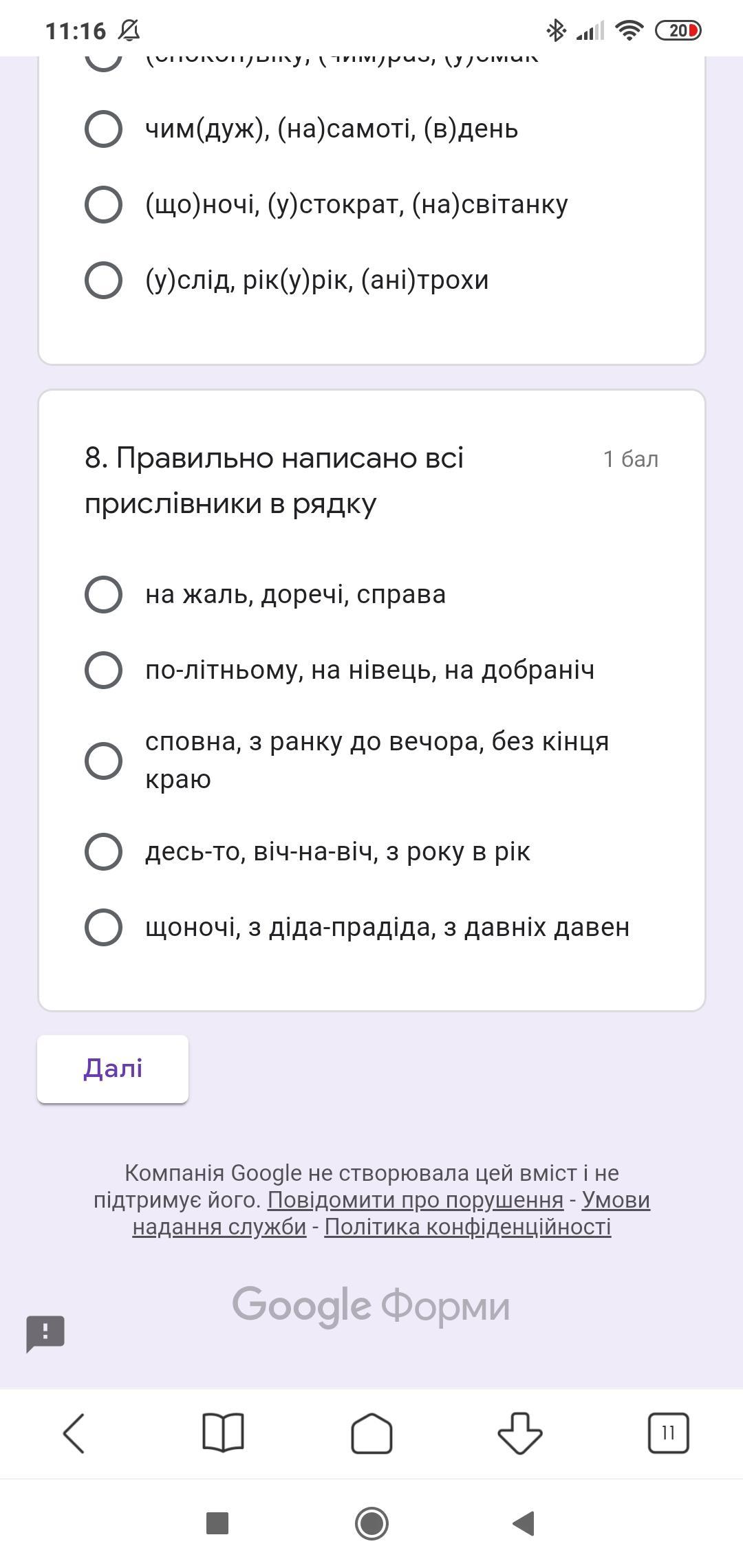The height and width of the screenshot is (1568, 743).
Task: Pick "щоночі, з діда-прадіда, з давніх давен"
Action: (103, 927)
